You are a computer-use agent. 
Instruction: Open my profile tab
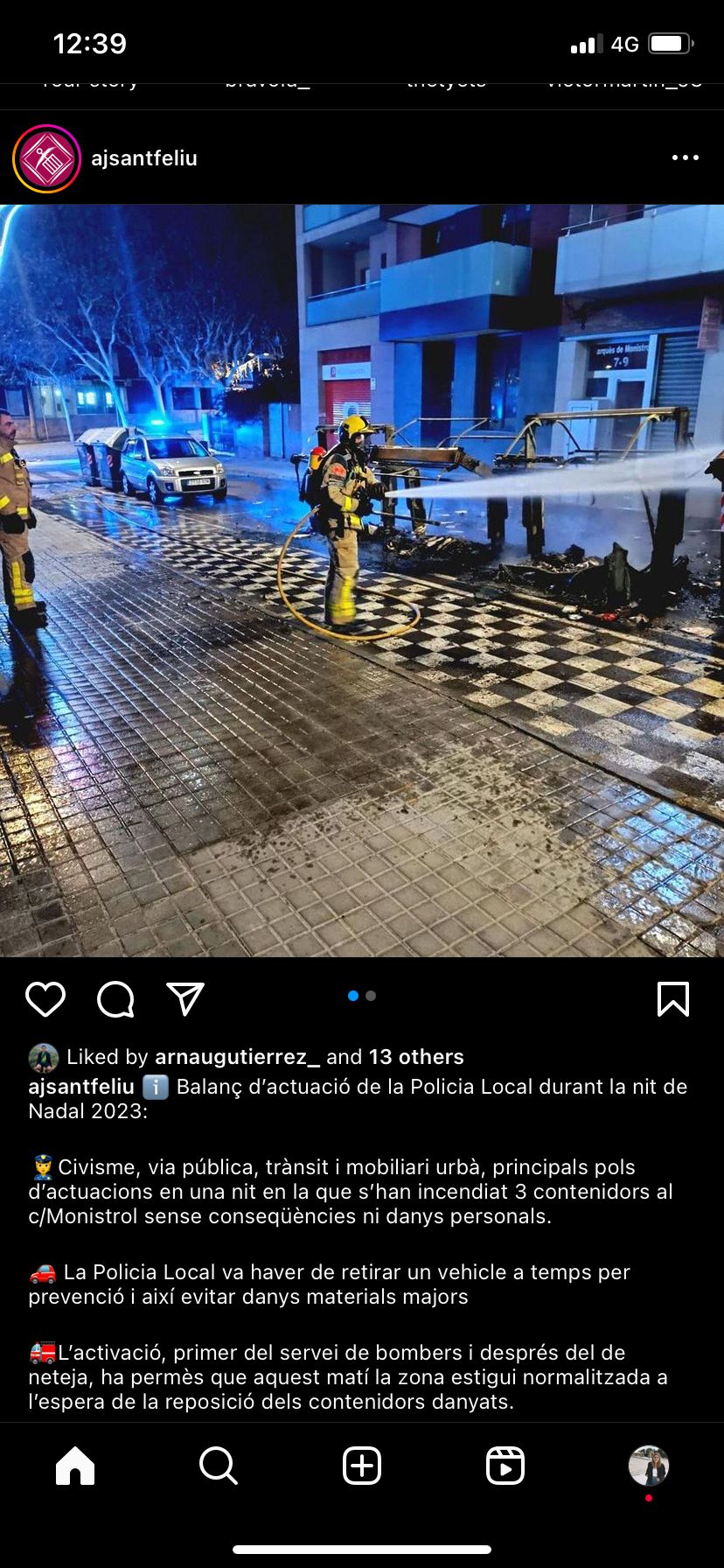pyautogui.click(x=649, y=1465)
